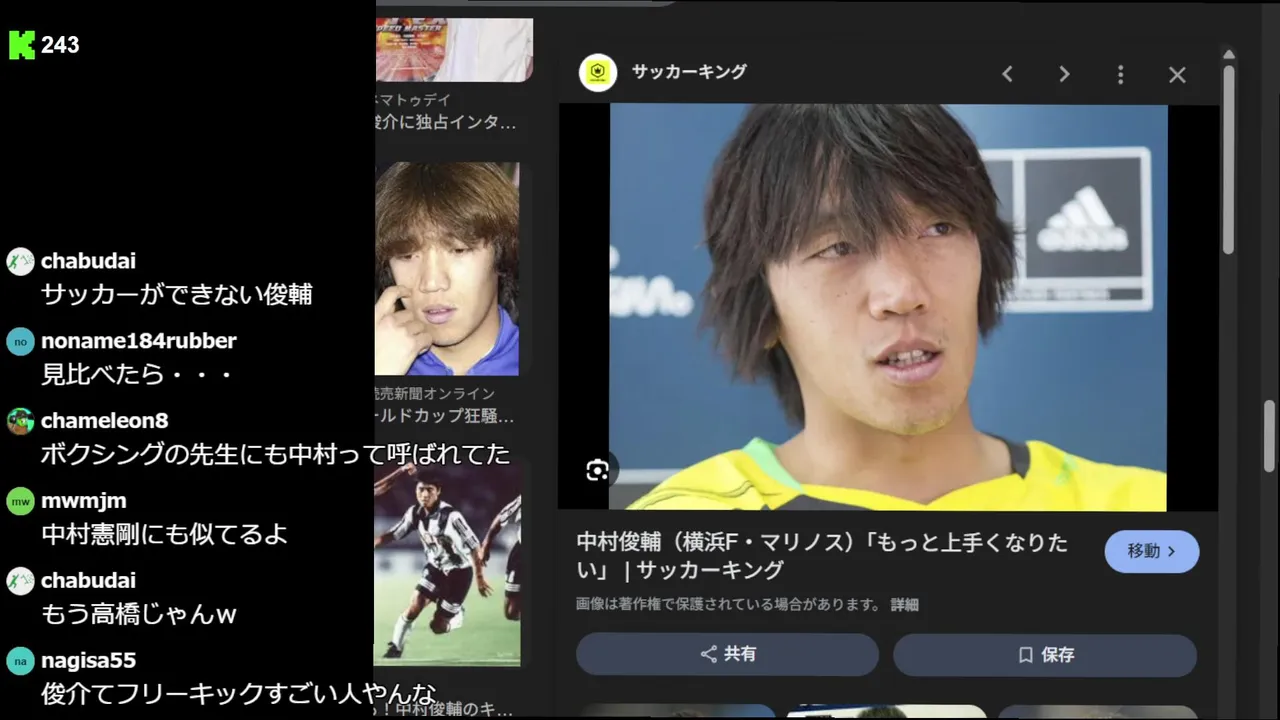Open the サッカーキング source header
The image size is (1280, 720).
[688, 72]
